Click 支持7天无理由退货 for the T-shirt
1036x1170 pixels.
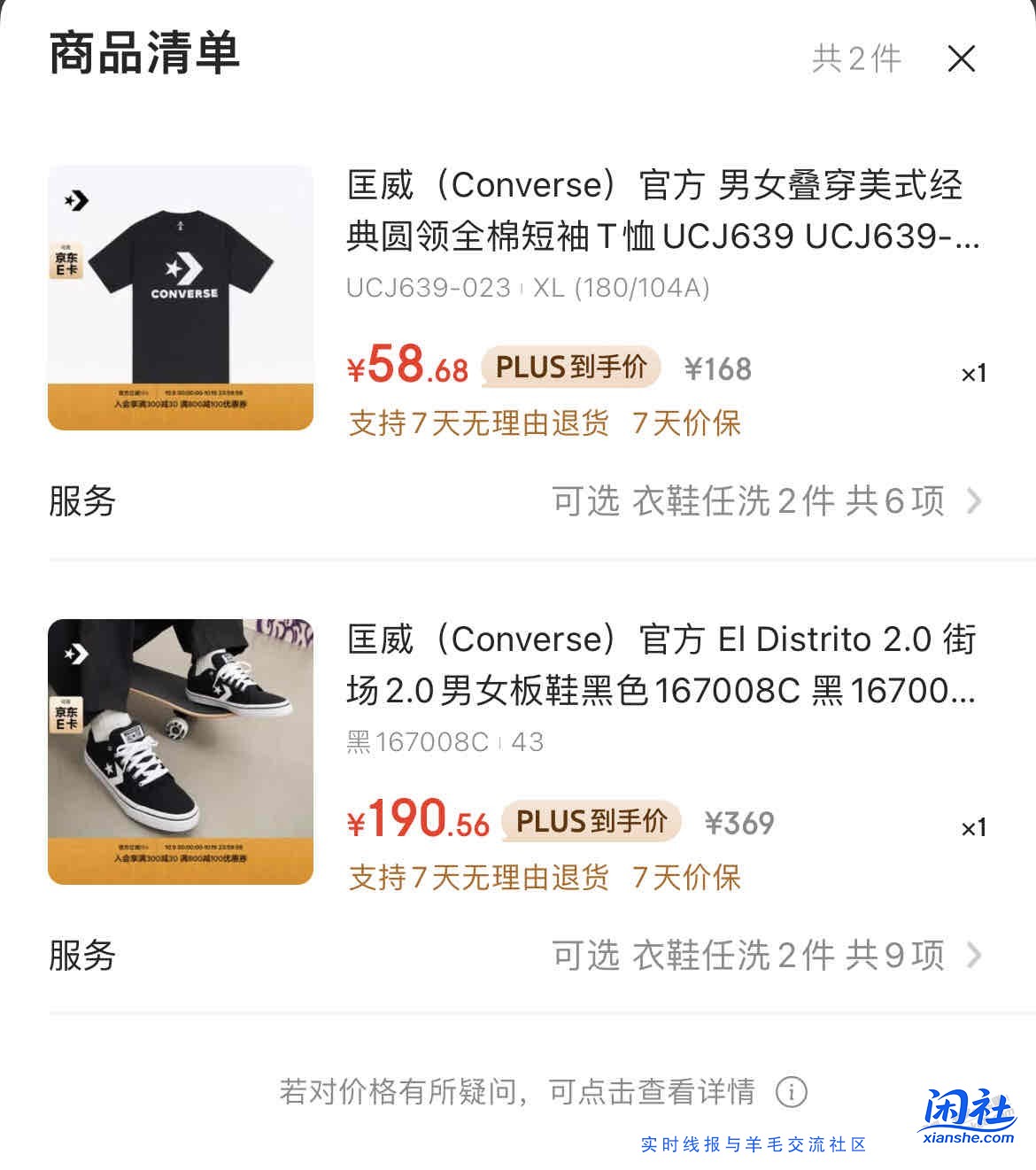click(478, 425)
